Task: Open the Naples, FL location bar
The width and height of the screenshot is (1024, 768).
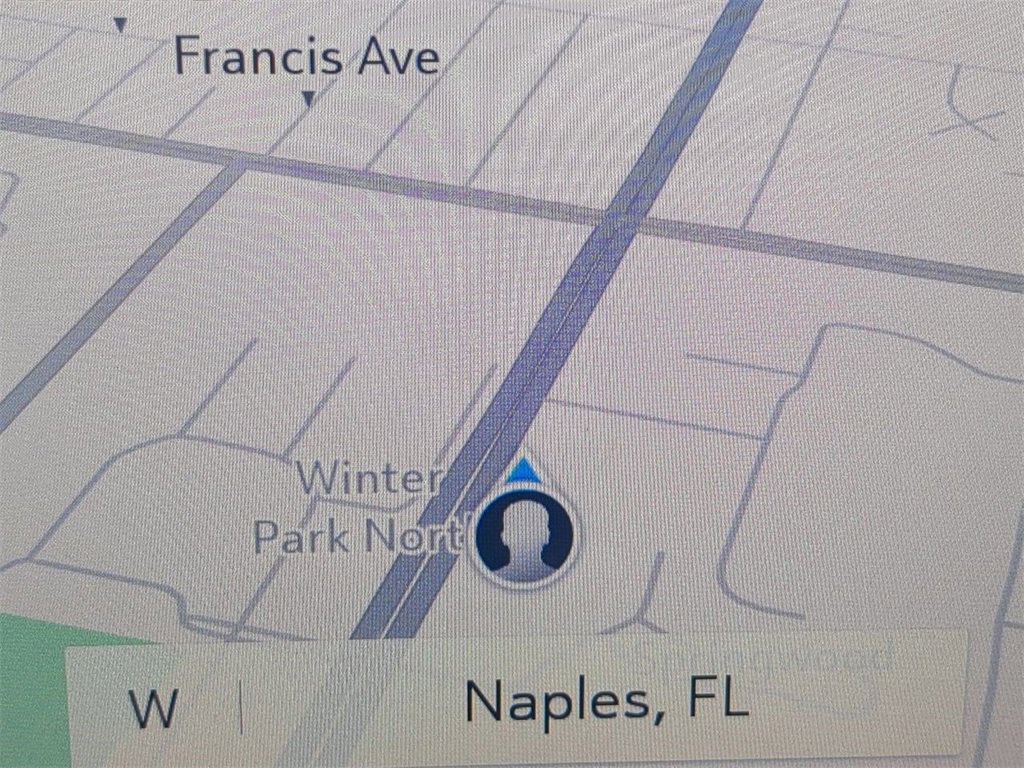Action: 606,701
